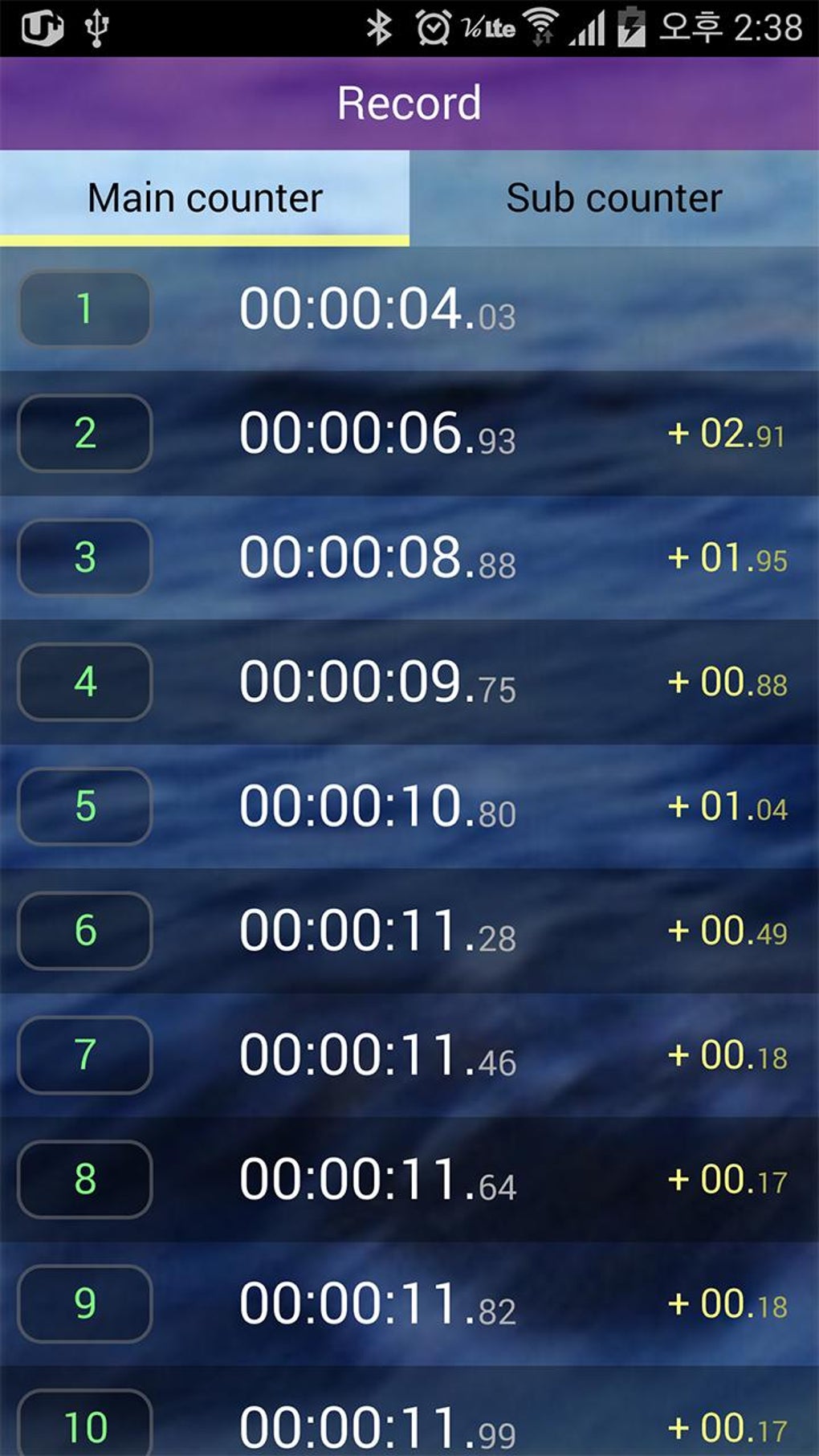Open lap record 2 at 00:00:06.93
Screen dimensions: 819x1456
409,434
